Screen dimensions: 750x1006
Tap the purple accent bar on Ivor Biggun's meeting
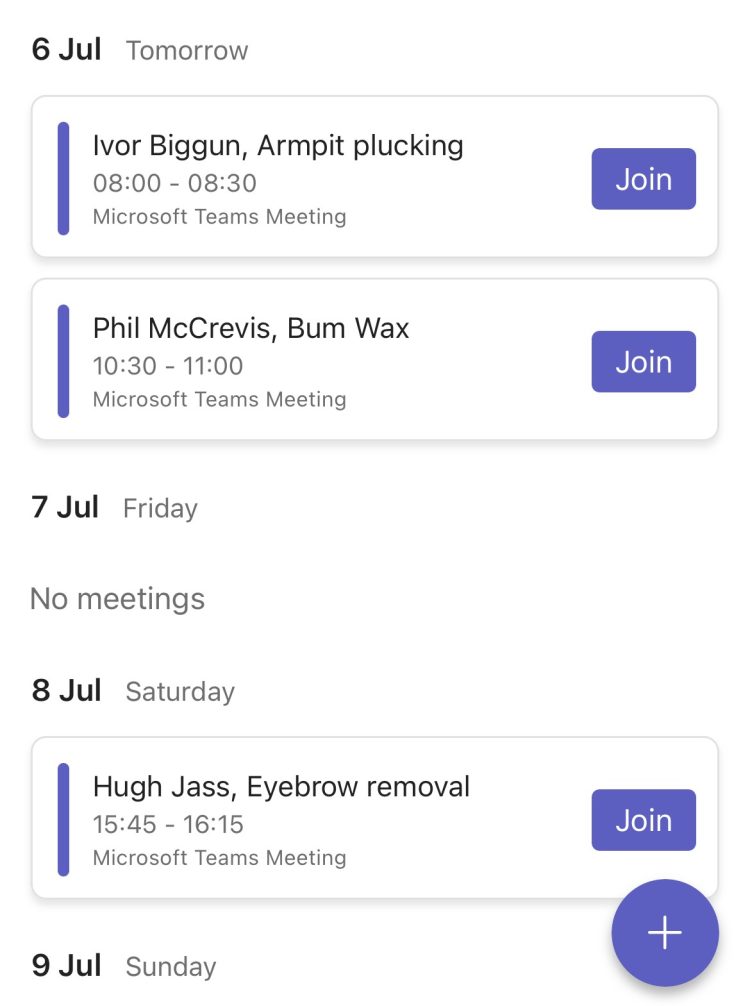click(62, 178)
